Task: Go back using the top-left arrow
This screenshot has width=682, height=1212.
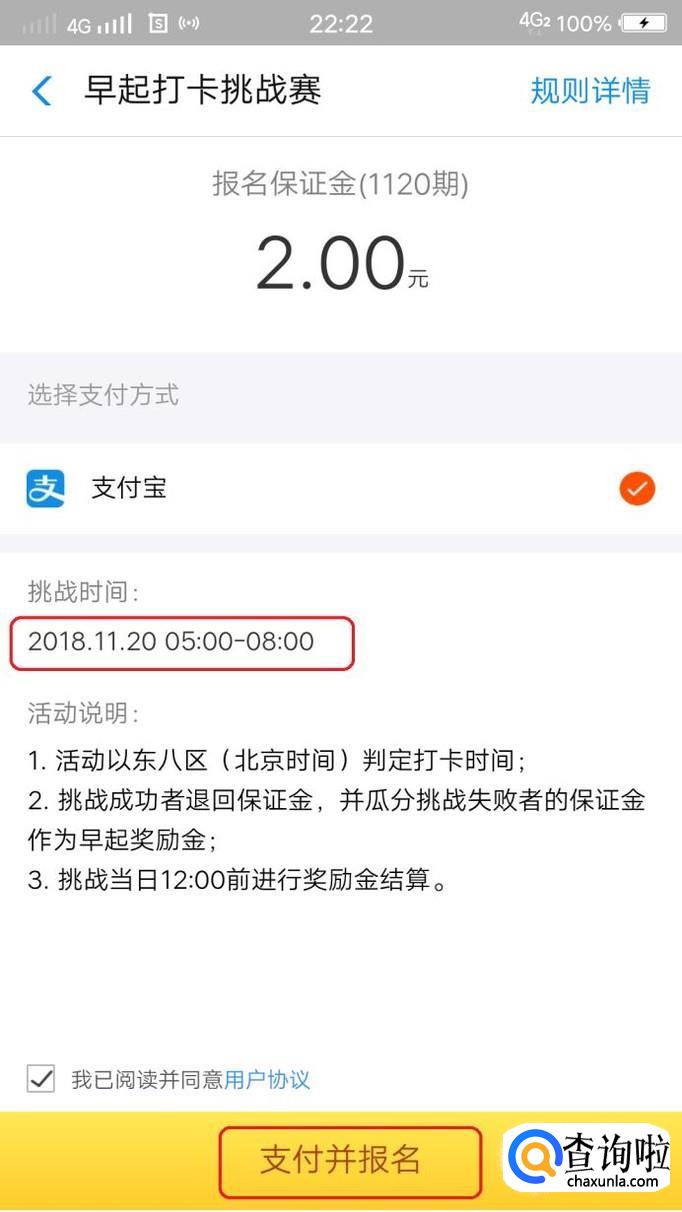Action: [42, 91]
